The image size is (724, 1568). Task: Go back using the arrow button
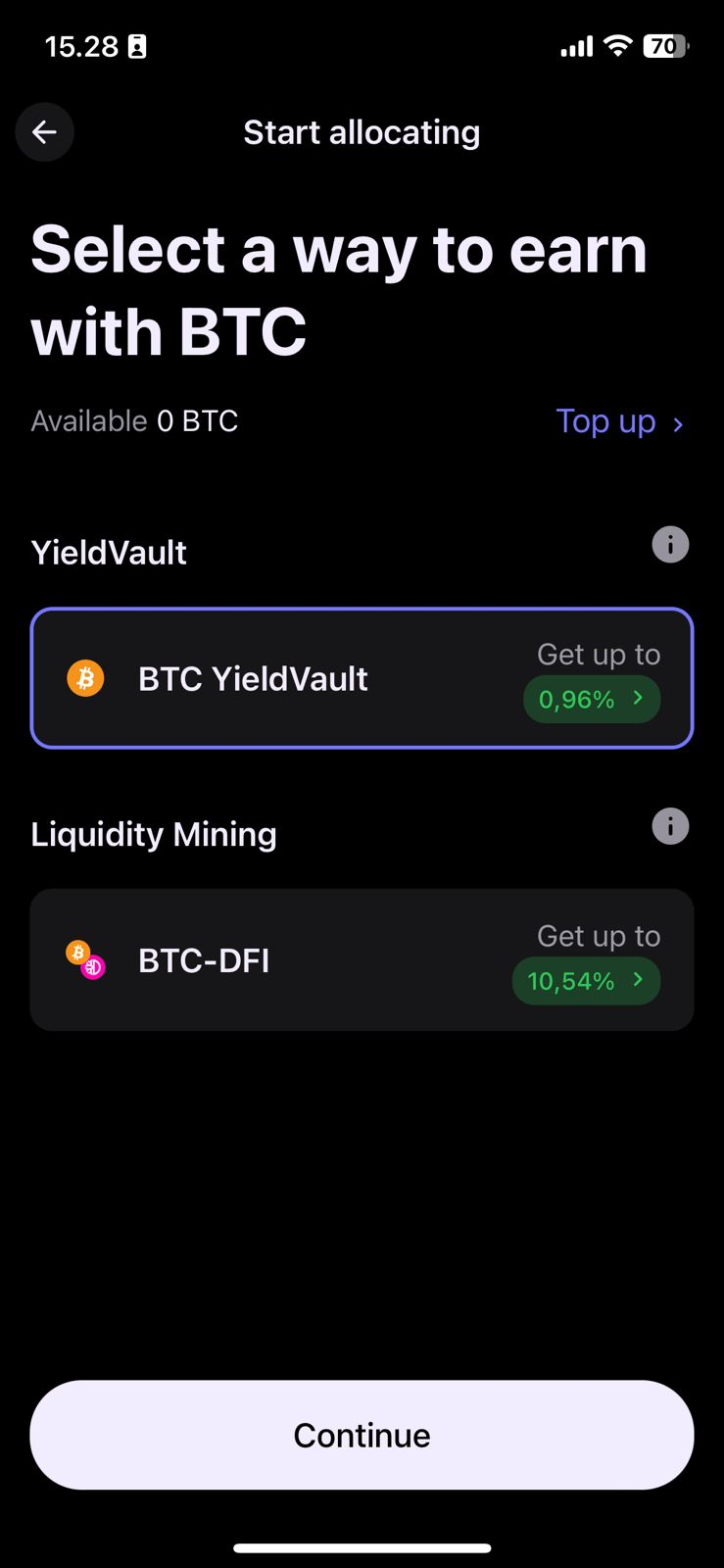(44, 132)
